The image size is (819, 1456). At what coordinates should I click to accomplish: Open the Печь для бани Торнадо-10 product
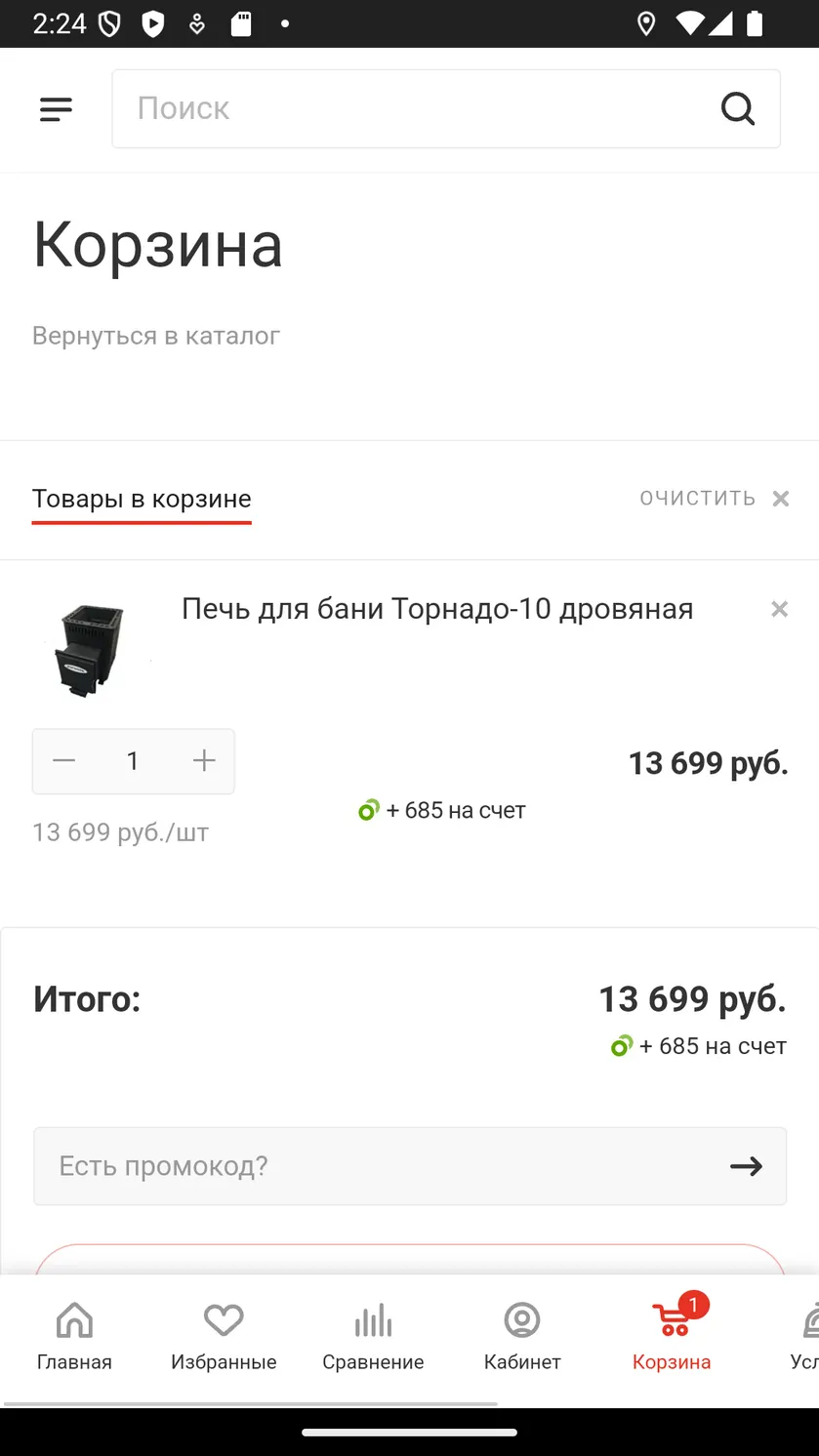click(437, 609)
